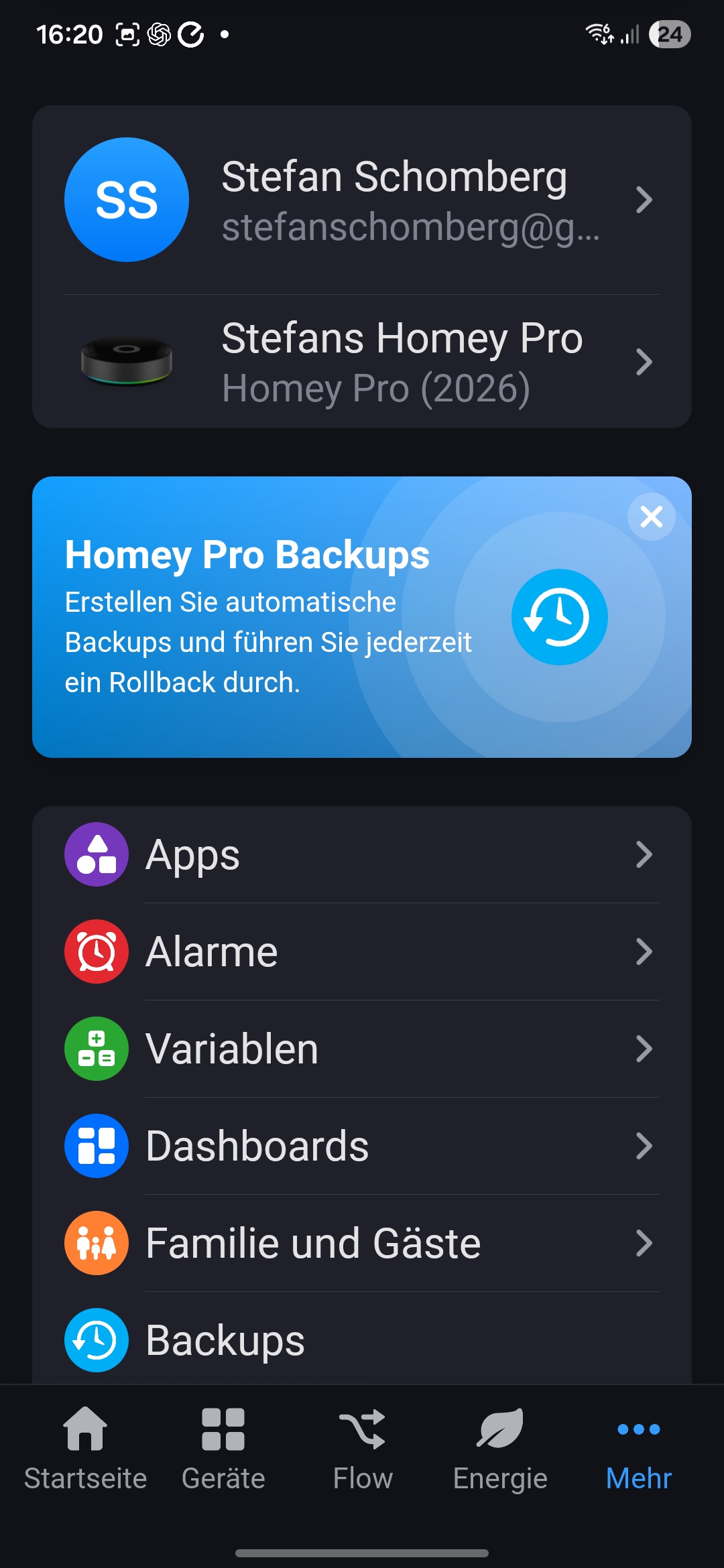Select the Energie tab
Screen dimensions: 724x1568
(x=500, y=1447)
